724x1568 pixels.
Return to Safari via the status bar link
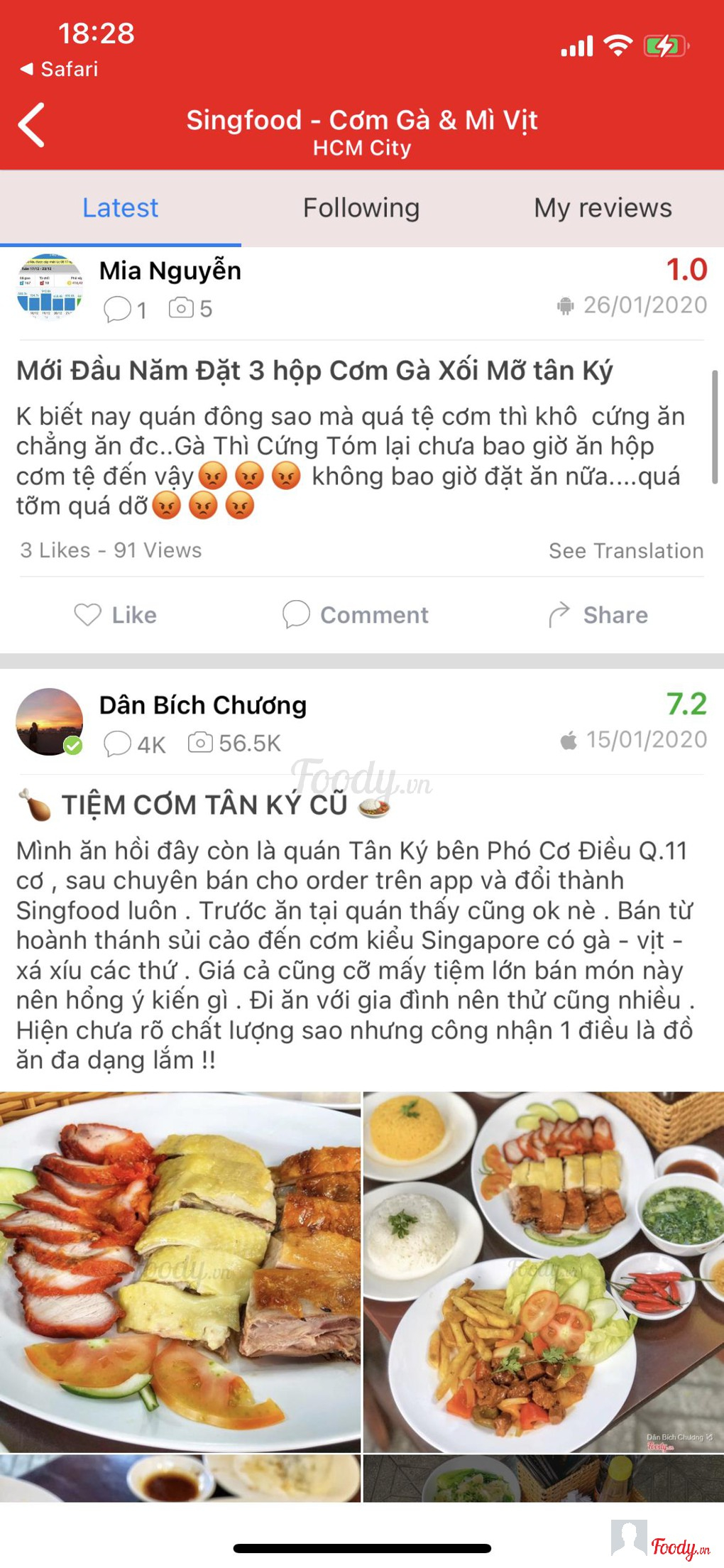tap(60, 69)
